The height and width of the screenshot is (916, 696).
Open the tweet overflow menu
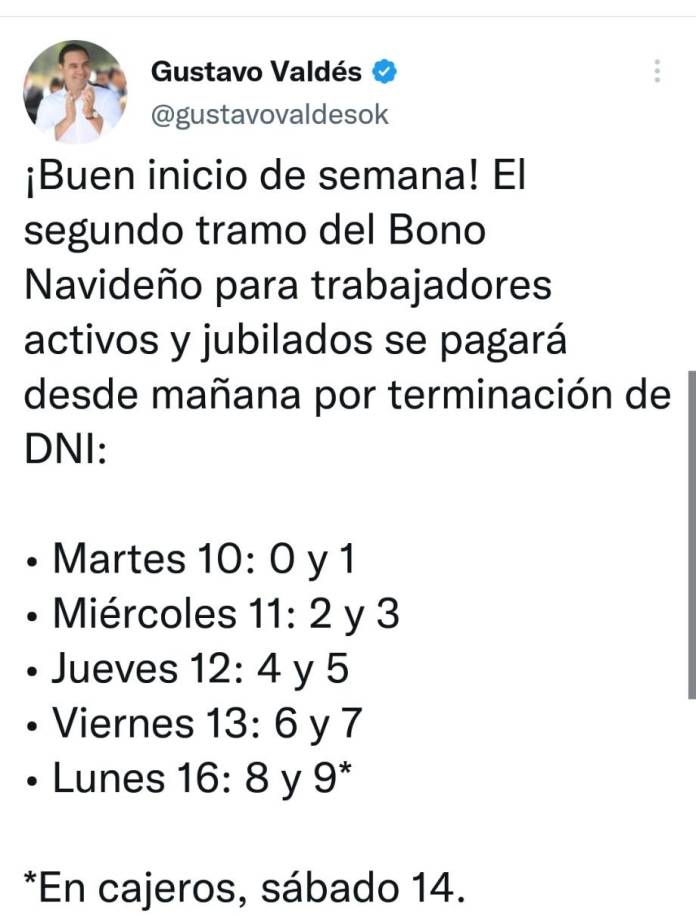click(657, 71)
